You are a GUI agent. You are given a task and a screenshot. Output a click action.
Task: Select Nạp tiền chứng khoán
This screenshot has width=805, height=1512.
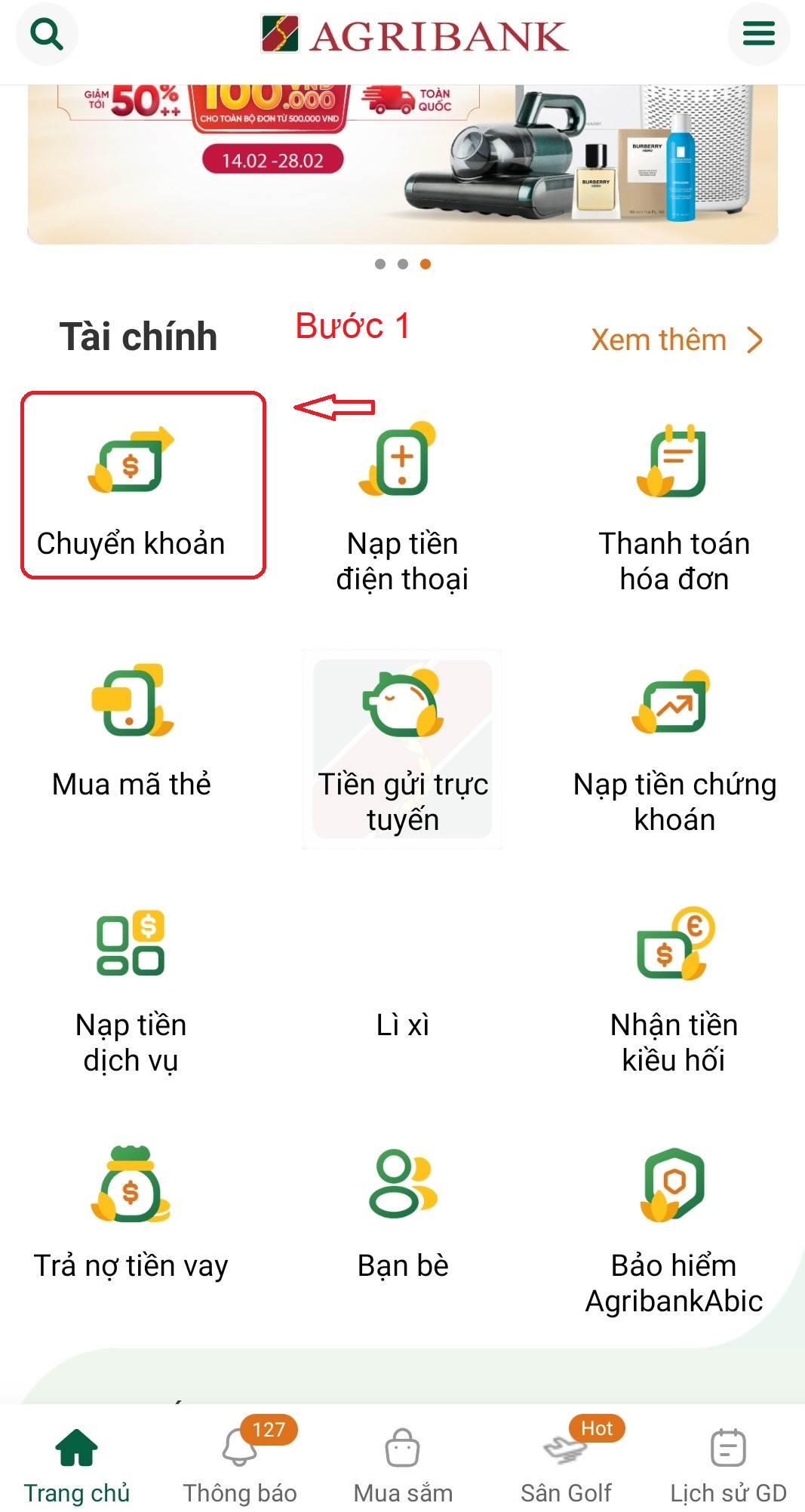coord(674,747)
